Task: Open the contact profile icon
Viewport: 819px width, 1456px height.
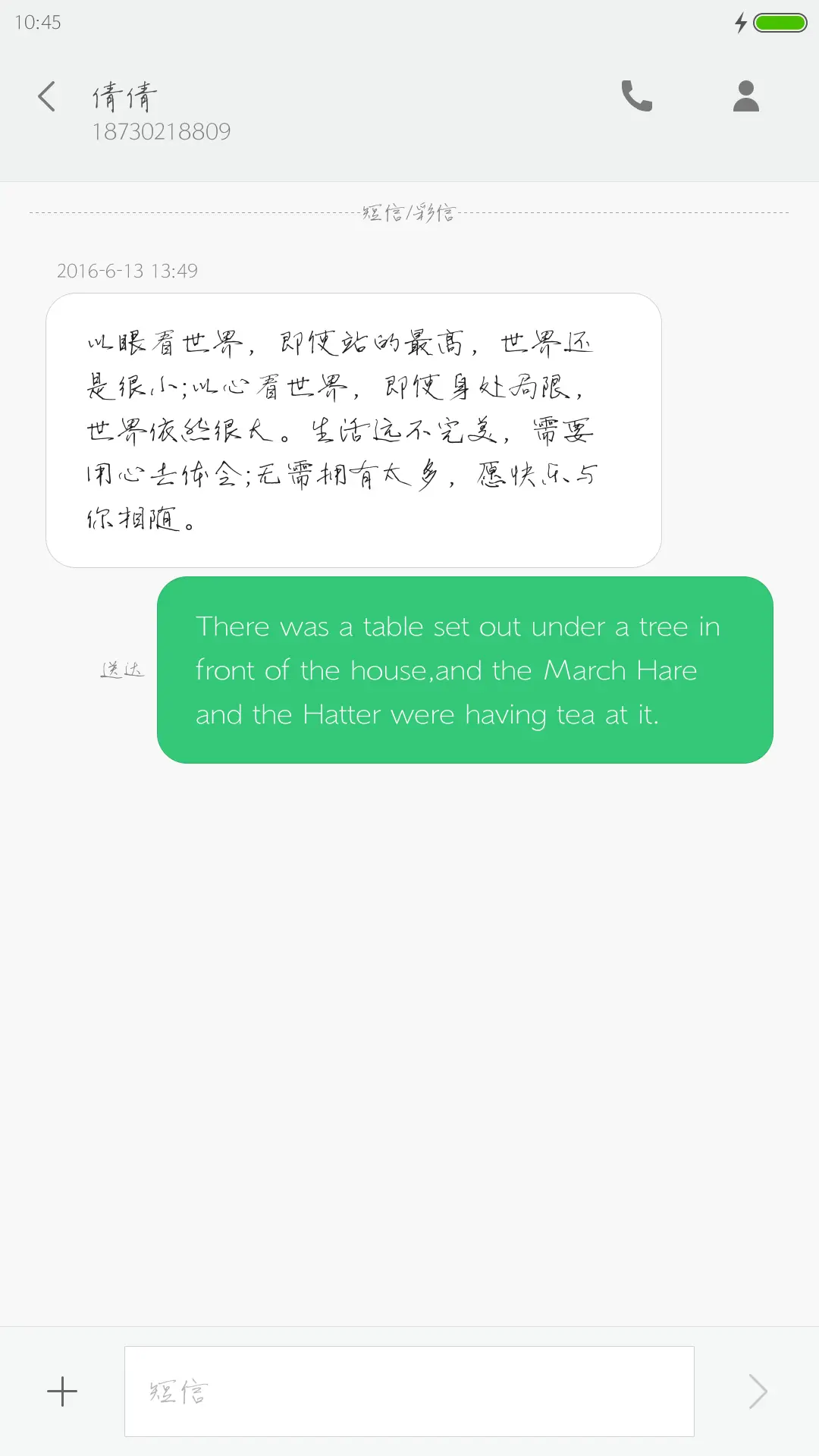Action: point(745,95)
